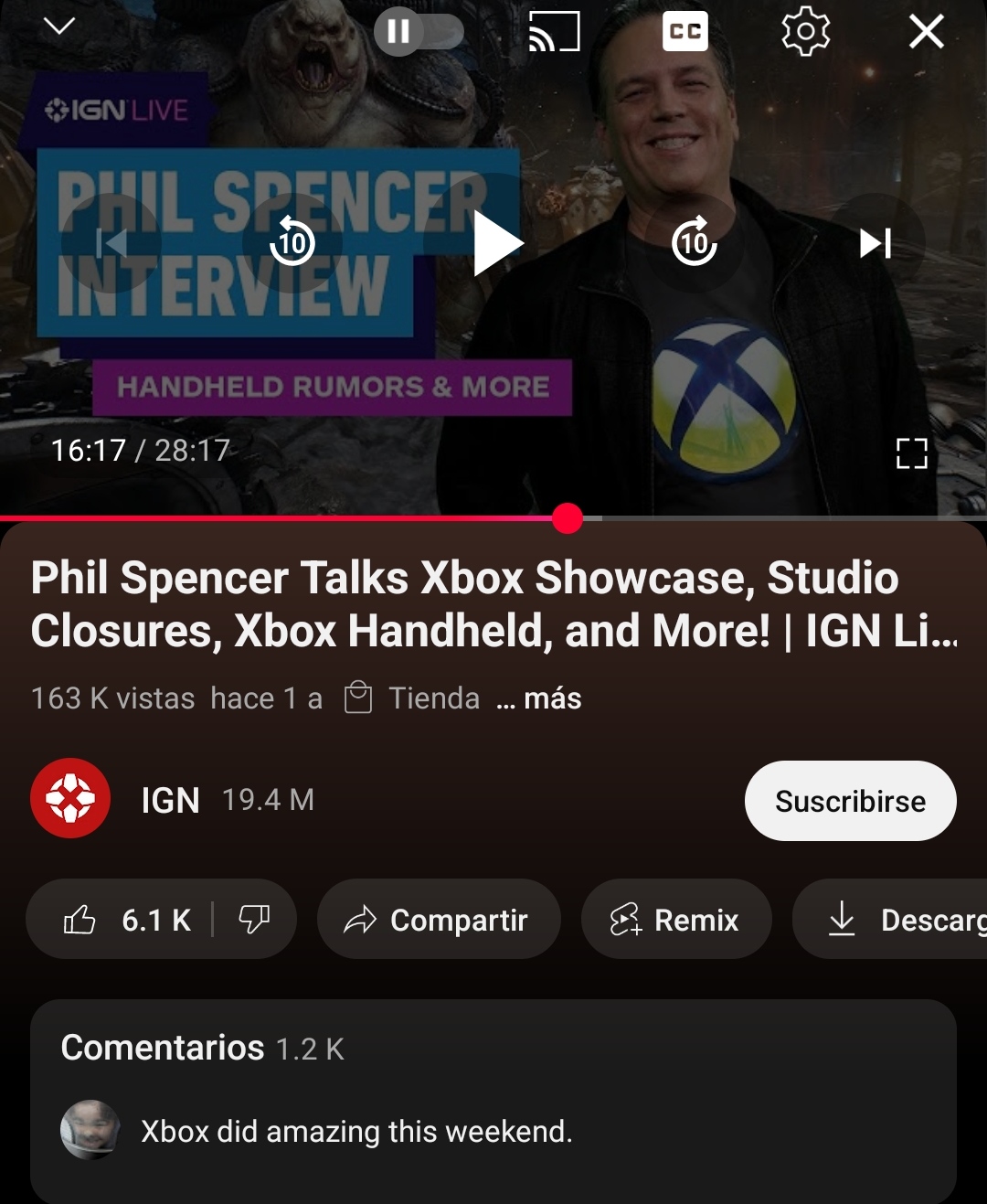Close the video player
Screen dimensions: 987x1204
(926, 32)
